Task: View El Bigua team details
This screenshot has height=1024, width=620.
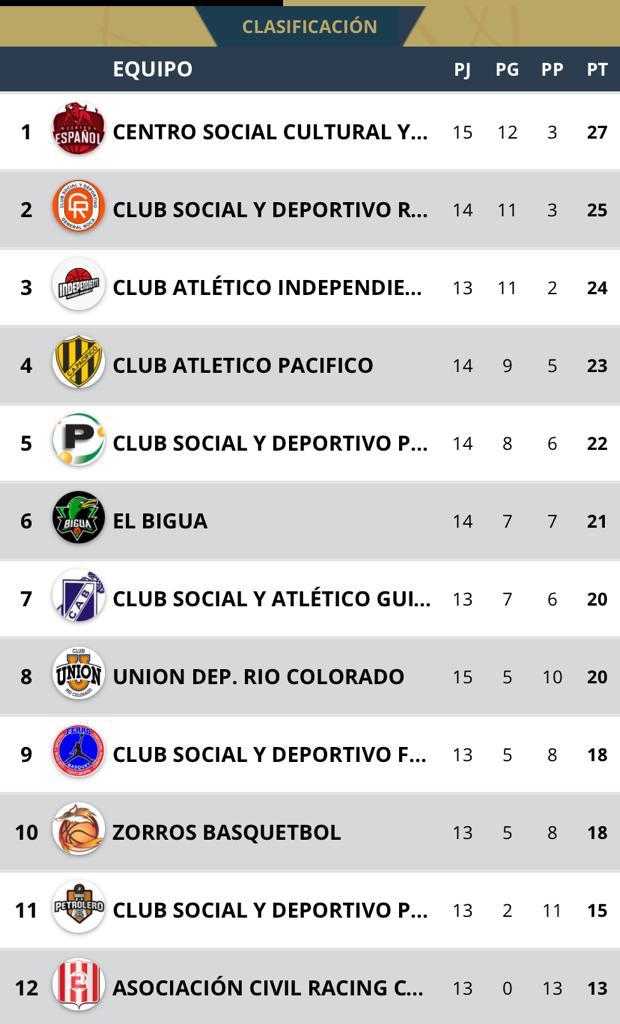Action: click(160, 521)
